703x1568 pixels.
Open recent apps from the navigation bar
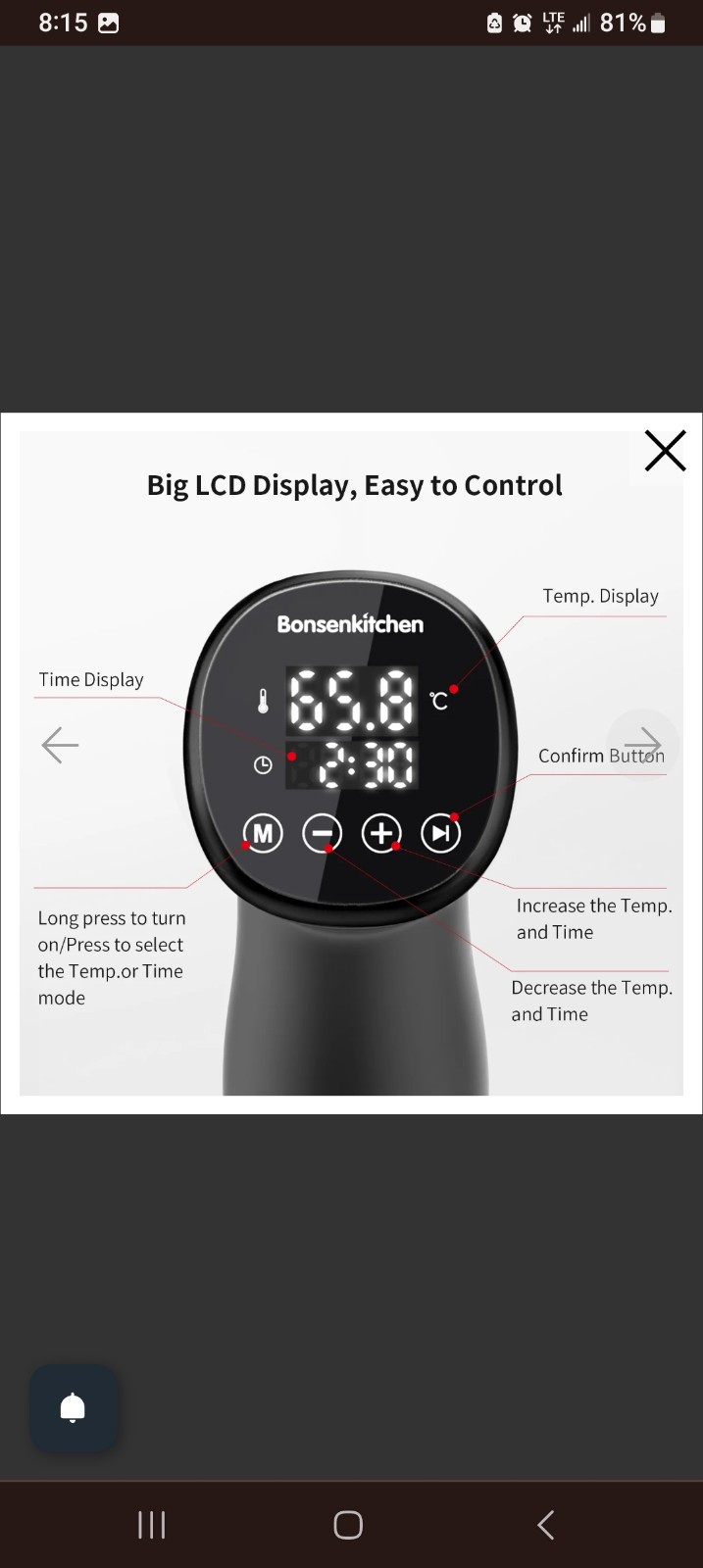click(151, 1525)
